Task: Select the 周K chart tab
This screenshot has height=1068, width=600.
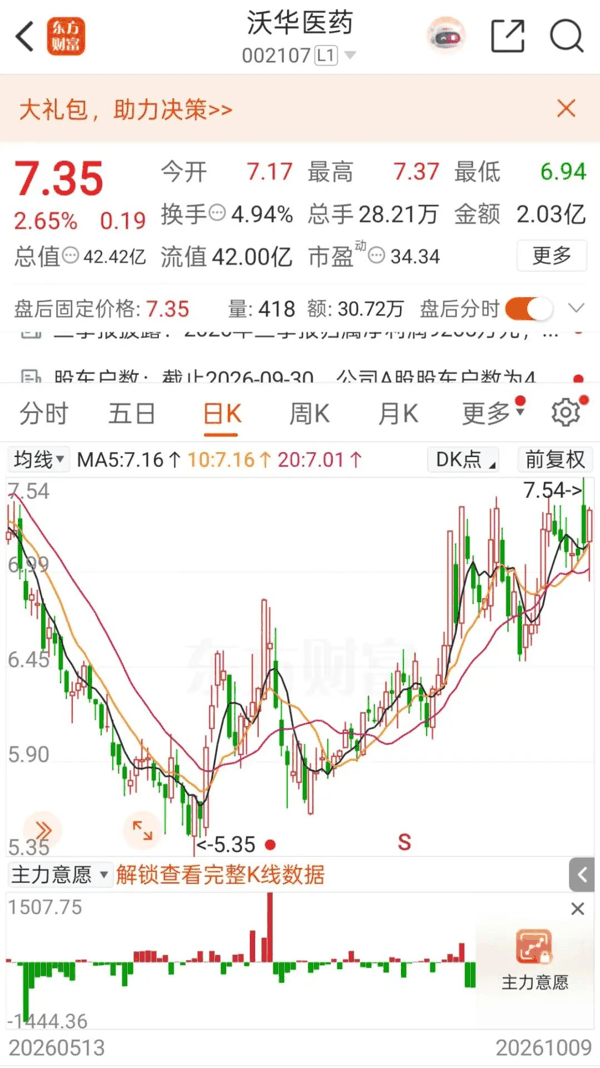Action: (x=309, y=413)
